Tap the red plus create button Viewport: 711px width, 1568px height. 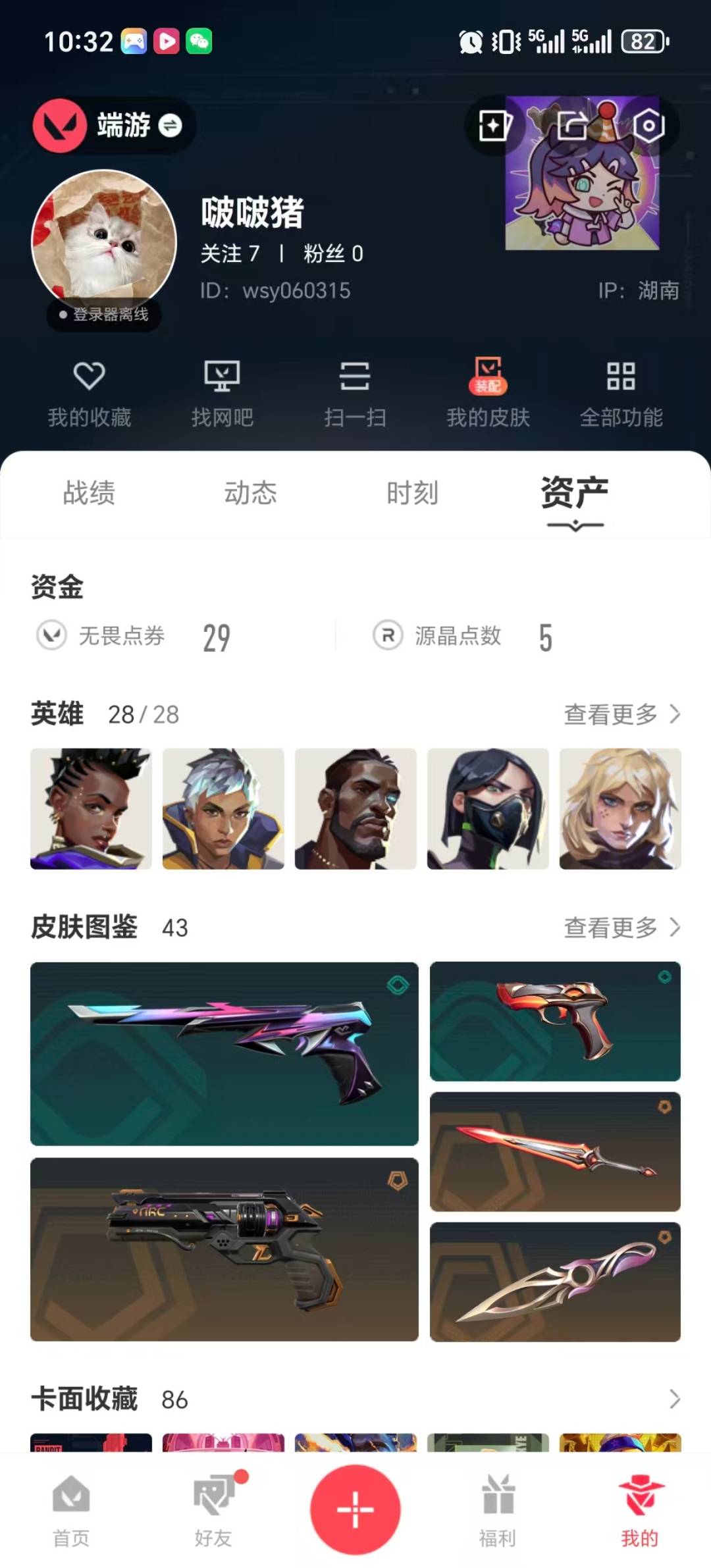(x=355, y=1509)
